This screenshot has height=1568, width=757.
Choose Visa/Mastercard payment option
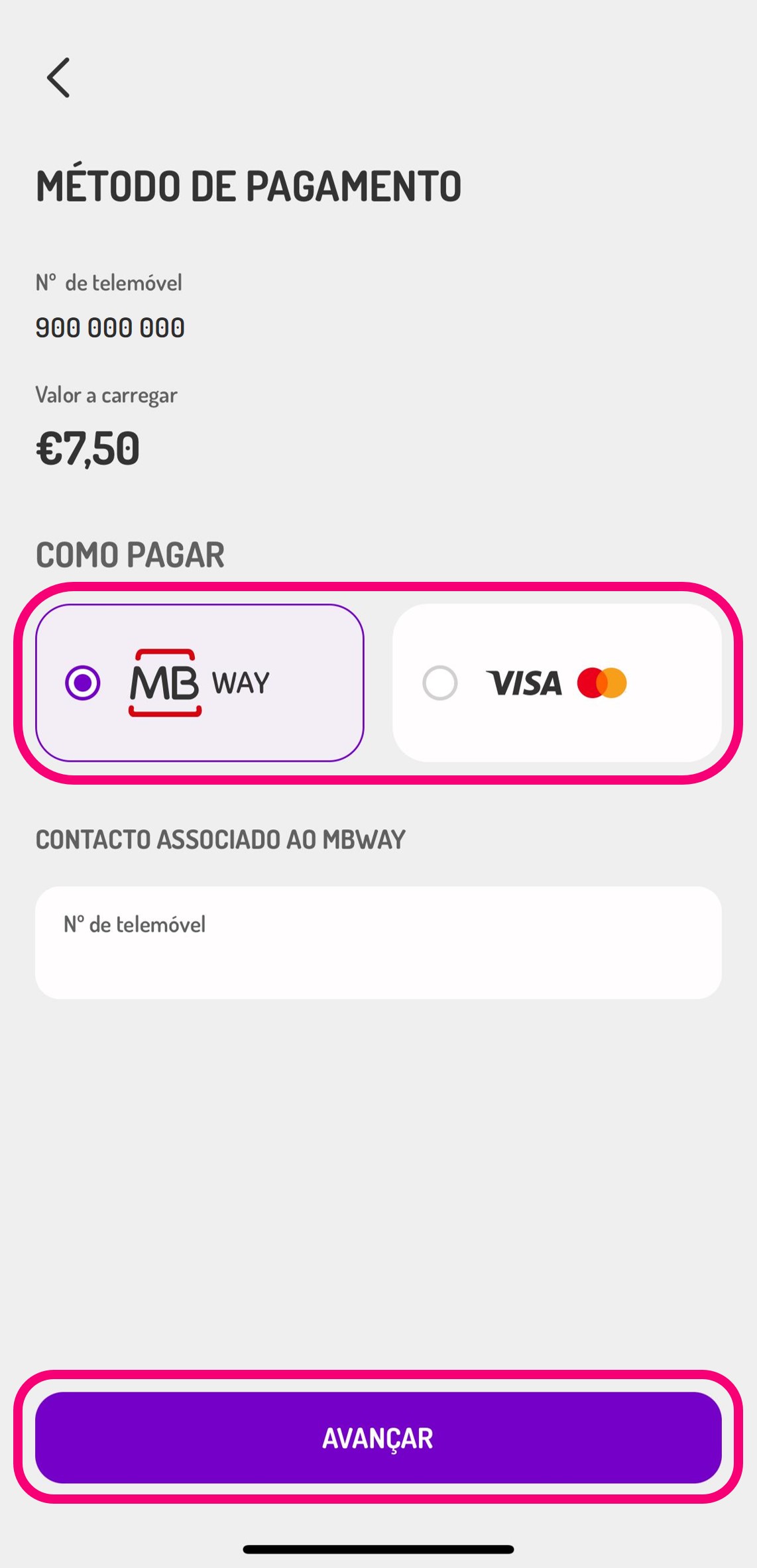point(557,683)
